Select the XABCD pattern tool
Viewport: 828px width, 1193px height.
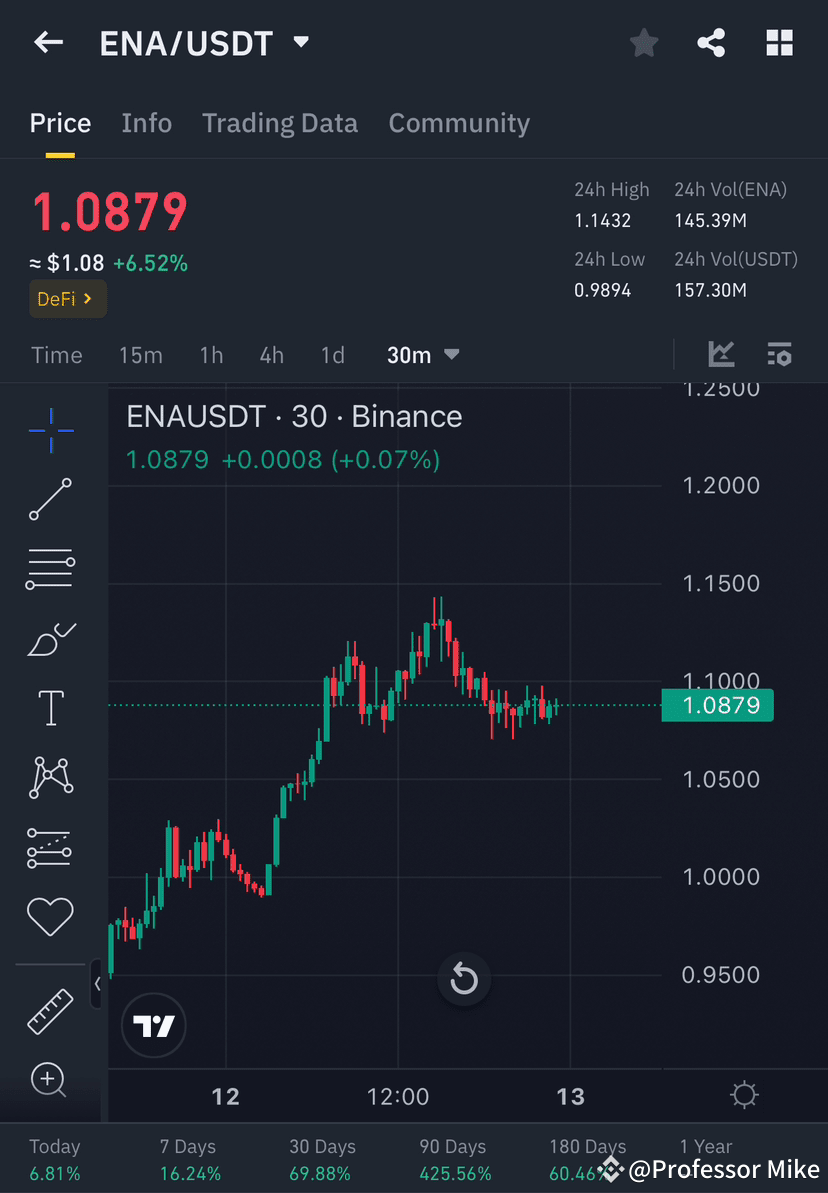pyautogui.click(x=50, y=777)
